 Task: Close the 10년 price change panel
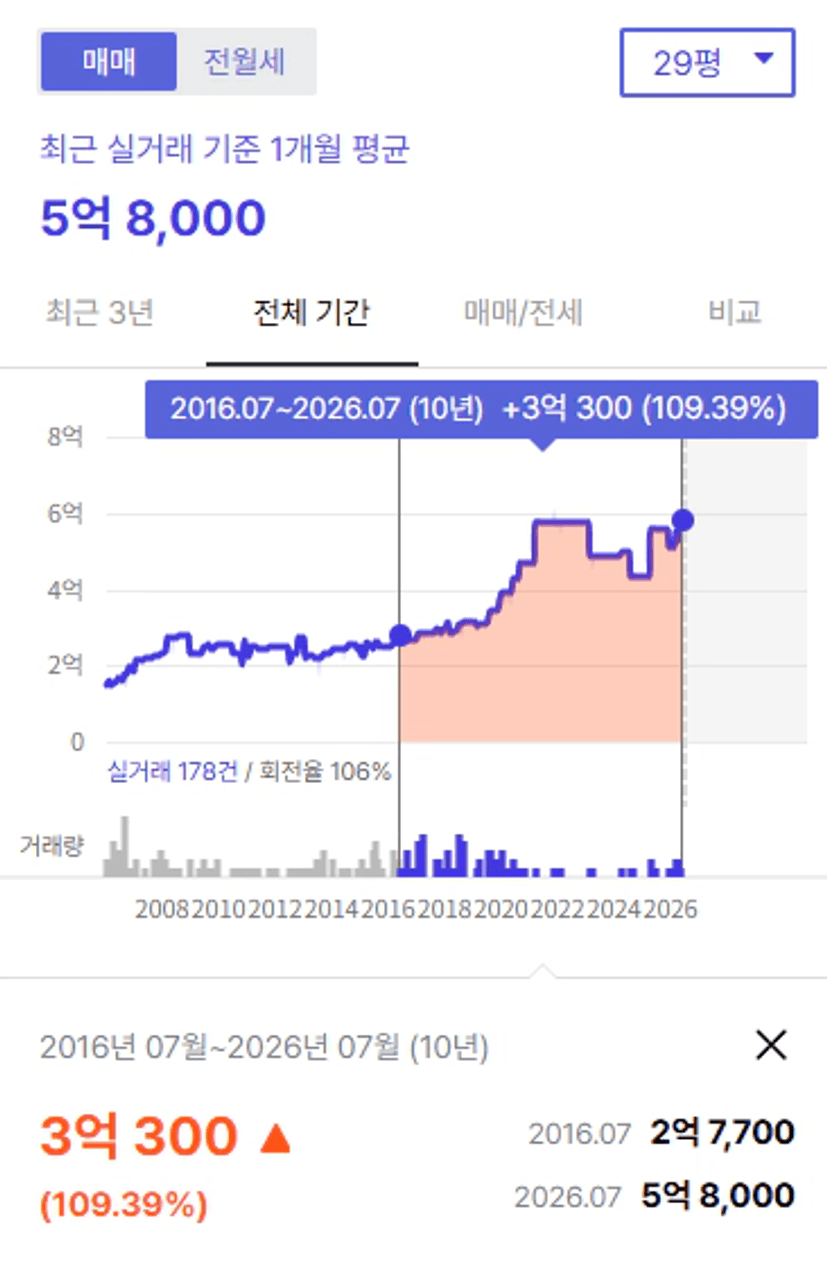[x=771, y=1046]
